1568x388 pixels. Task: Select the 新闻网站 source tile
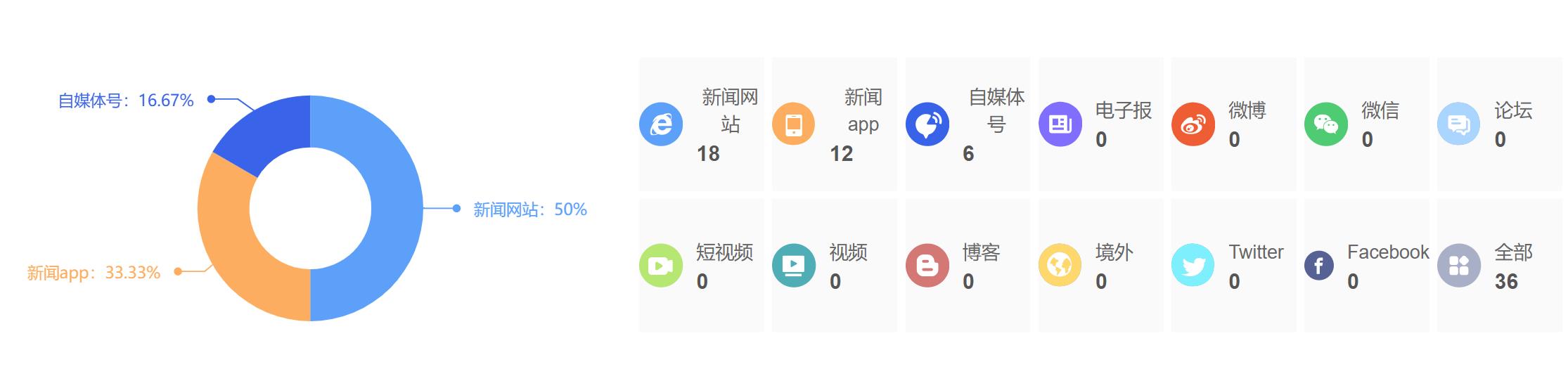(x=701, y=124)
